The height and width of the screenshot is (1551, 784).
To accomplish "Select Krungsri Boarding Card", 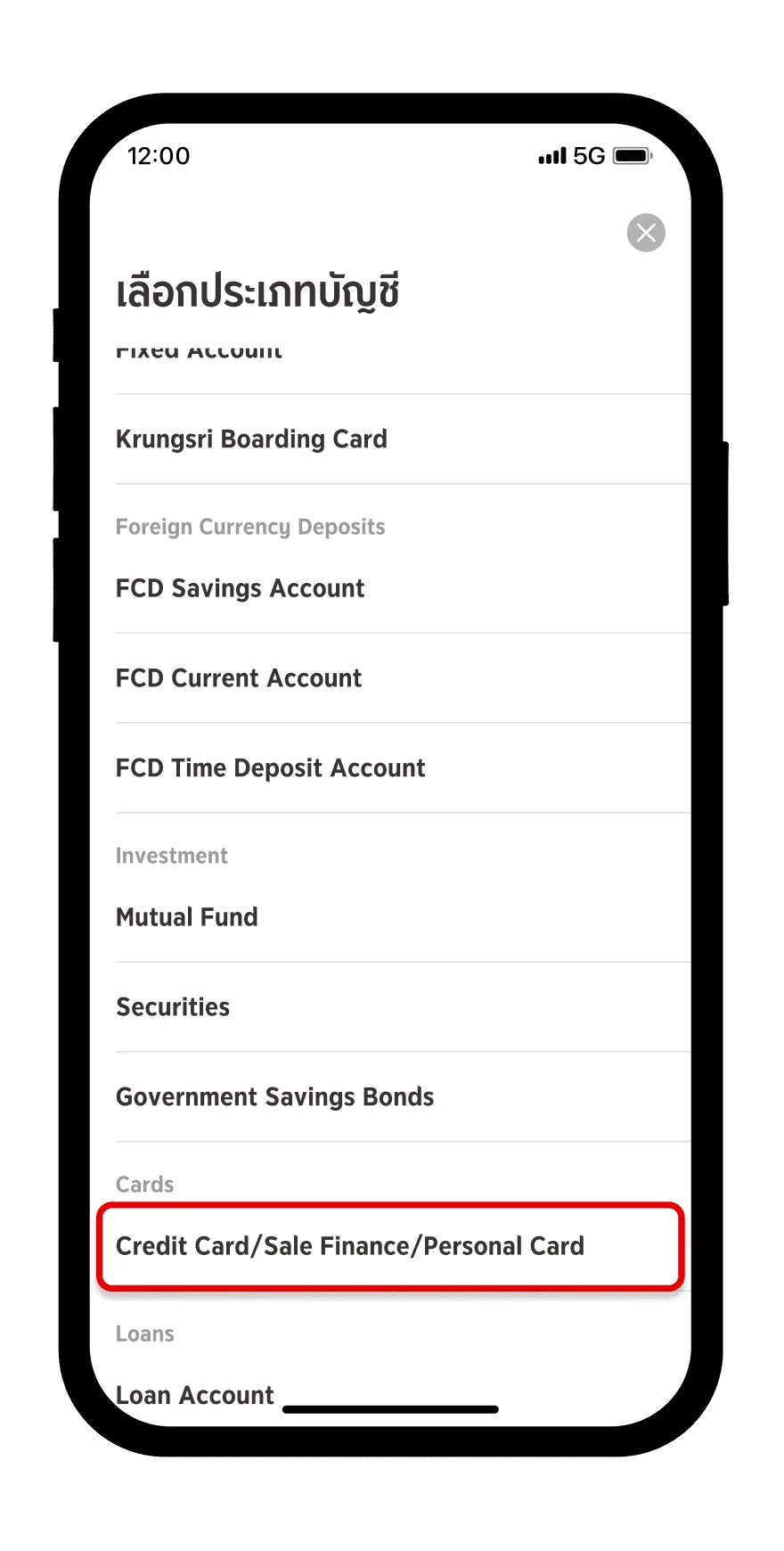I will pos(251,439).
